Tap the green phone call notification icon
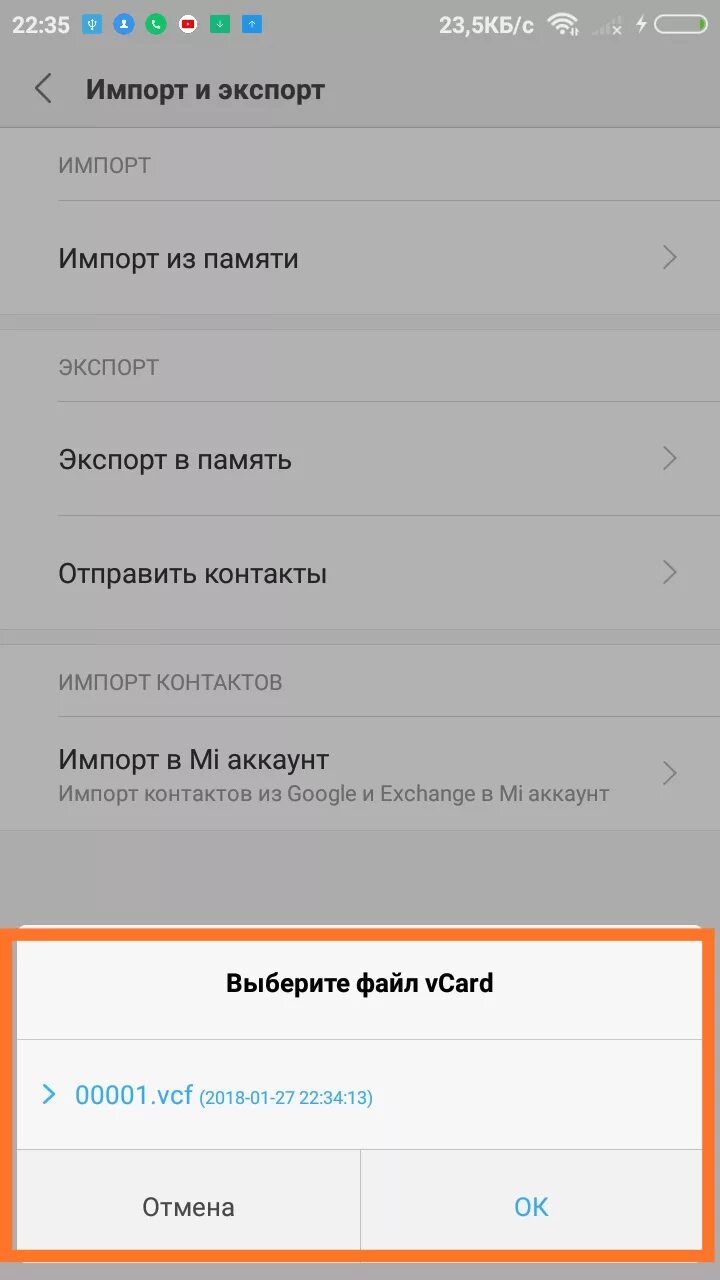720x1280 pixels. (156, 24)
